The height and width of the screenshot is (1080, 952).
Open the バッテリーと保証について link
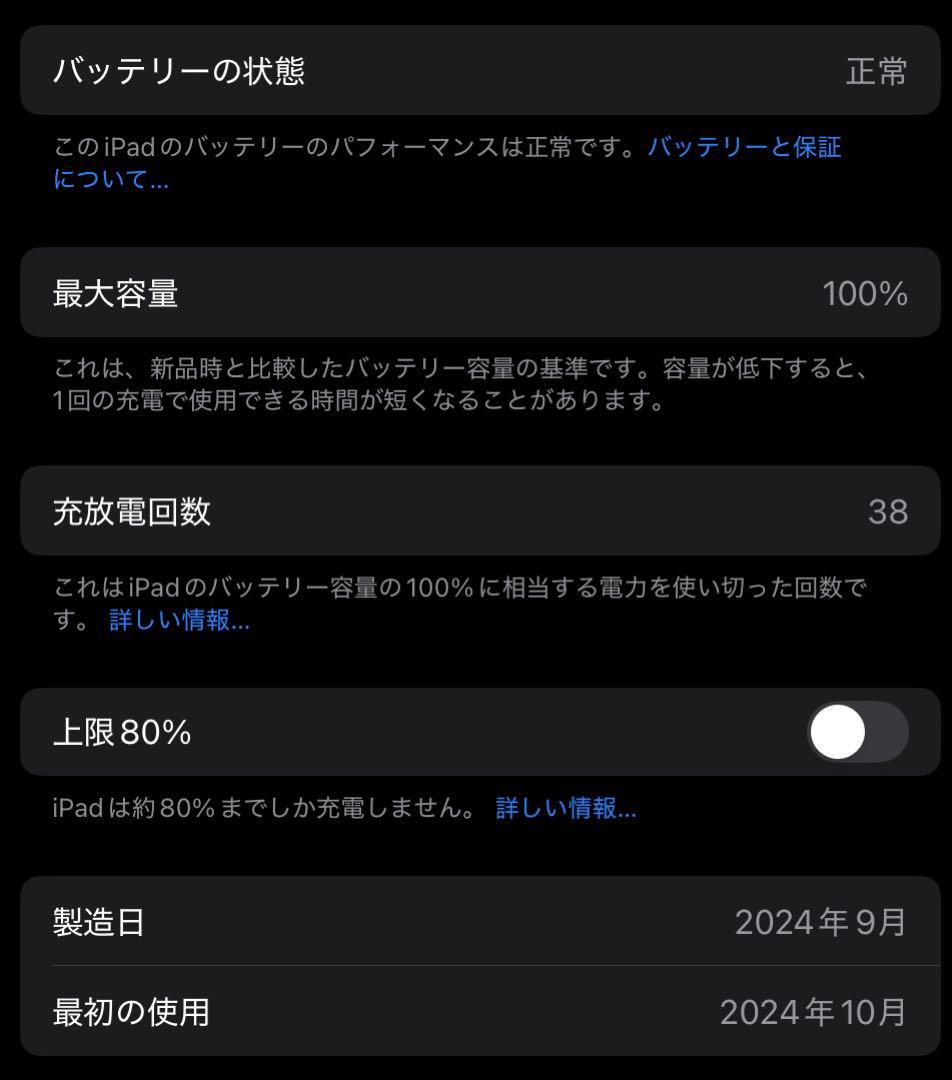[745, 147]
